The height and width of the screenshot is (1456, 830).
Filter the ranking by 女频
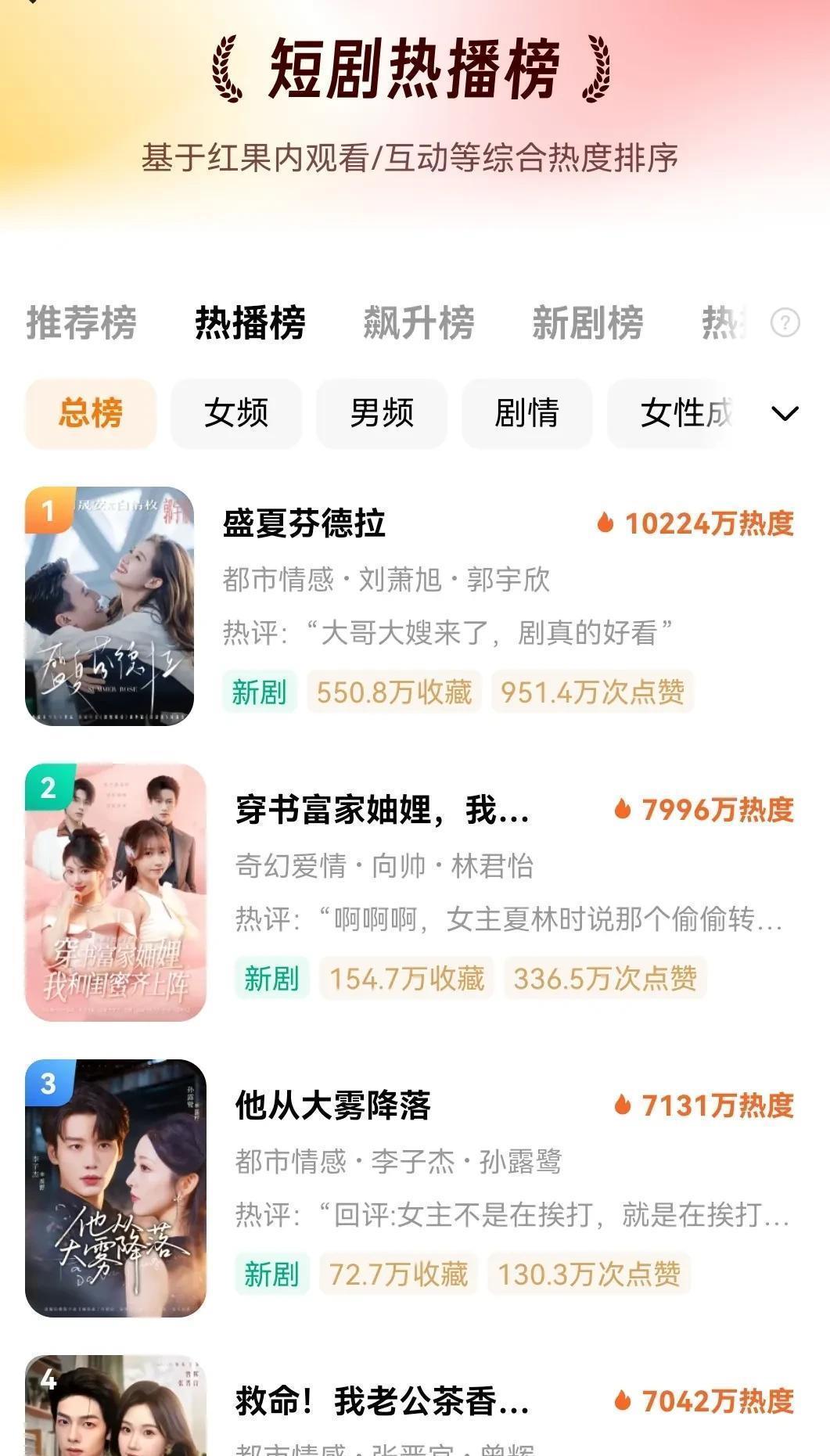[236, 413]
